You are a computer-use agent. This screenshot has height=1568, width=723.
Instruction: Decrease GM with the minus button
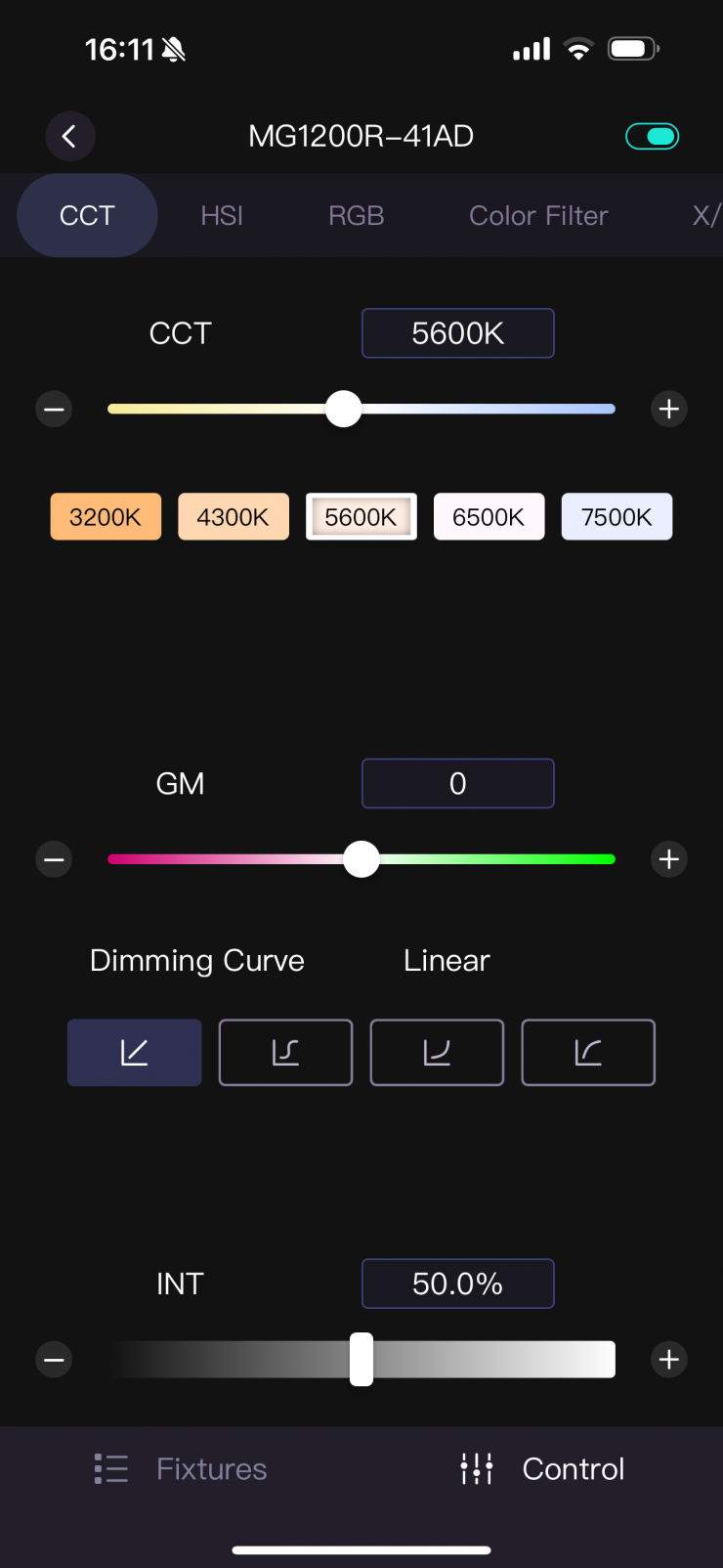(54, 859)
